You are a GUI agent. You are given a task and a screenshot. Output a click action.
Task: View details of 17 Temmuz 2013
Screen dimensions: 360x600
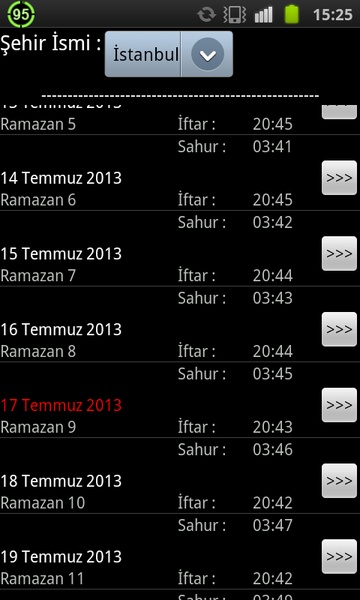click(x=339, y=405)
